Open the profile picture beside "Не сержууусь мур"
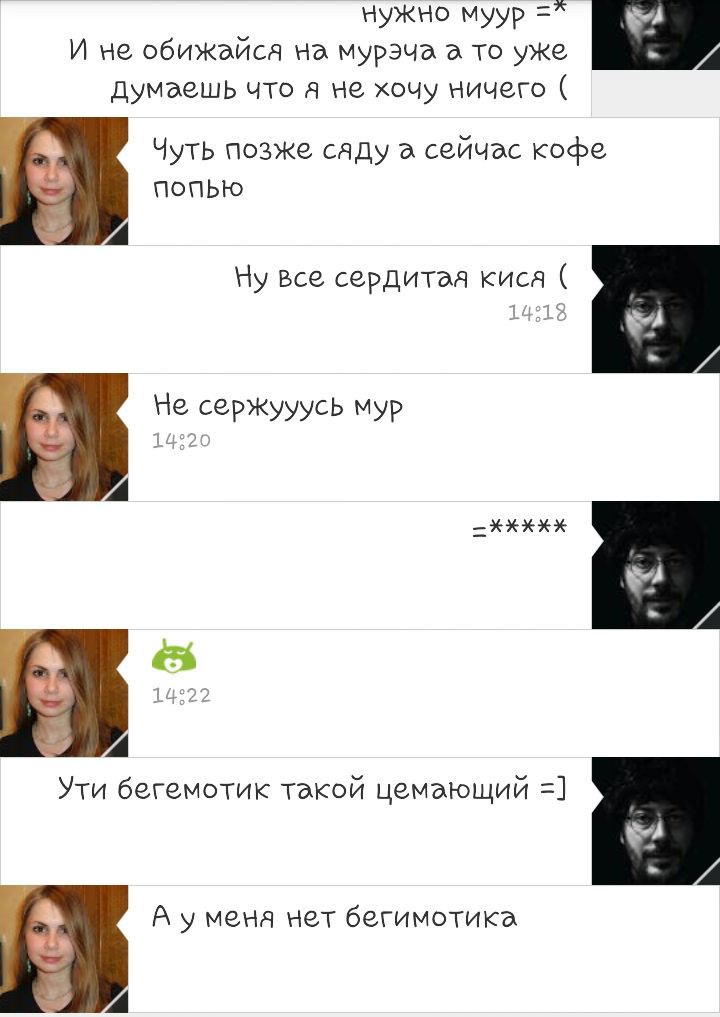This screenshot has height=1017, width=720. [x=64, y=437]
